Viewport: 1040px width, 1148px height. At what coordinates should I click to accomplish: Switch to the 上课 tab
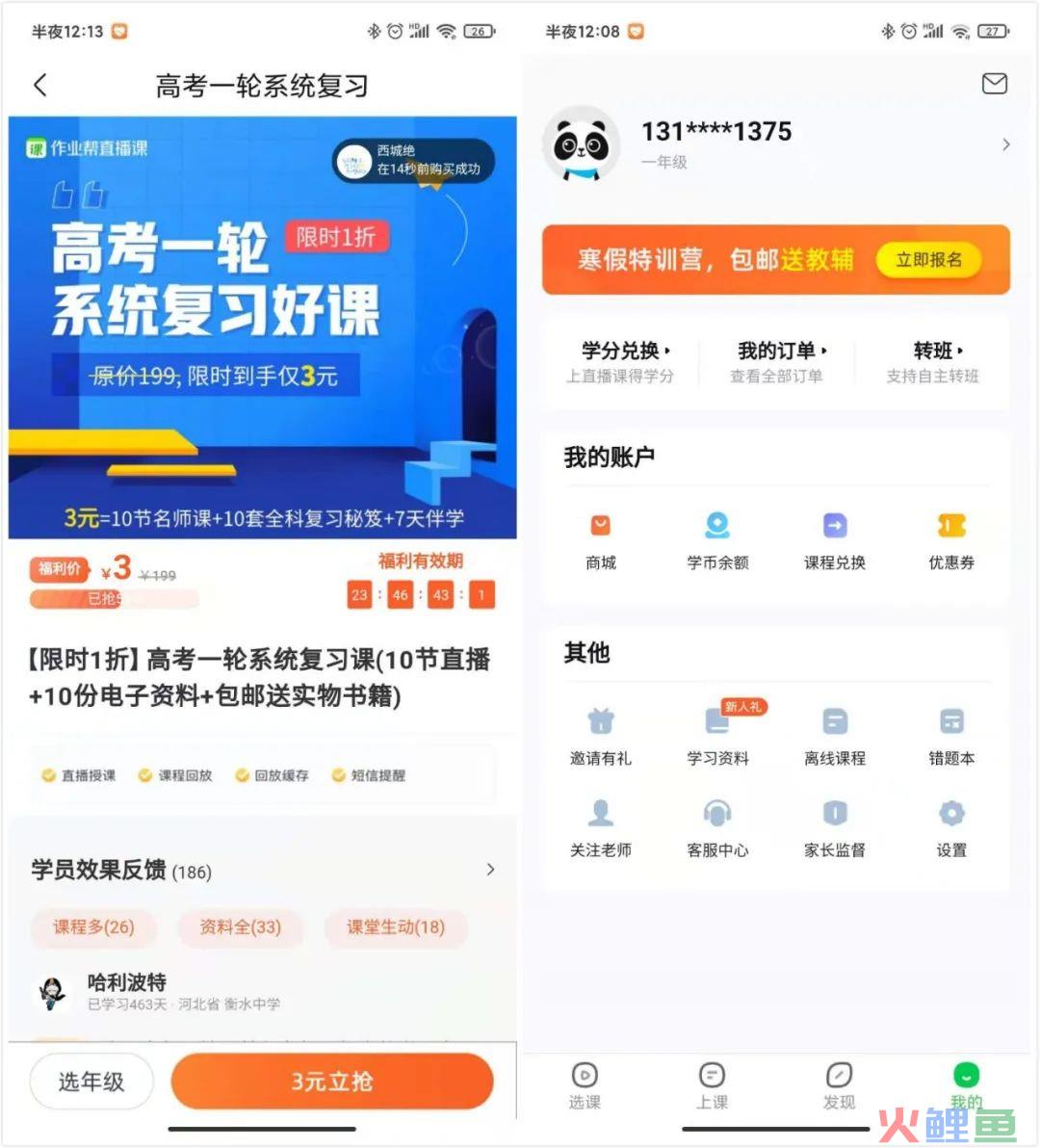point(712,1085)
